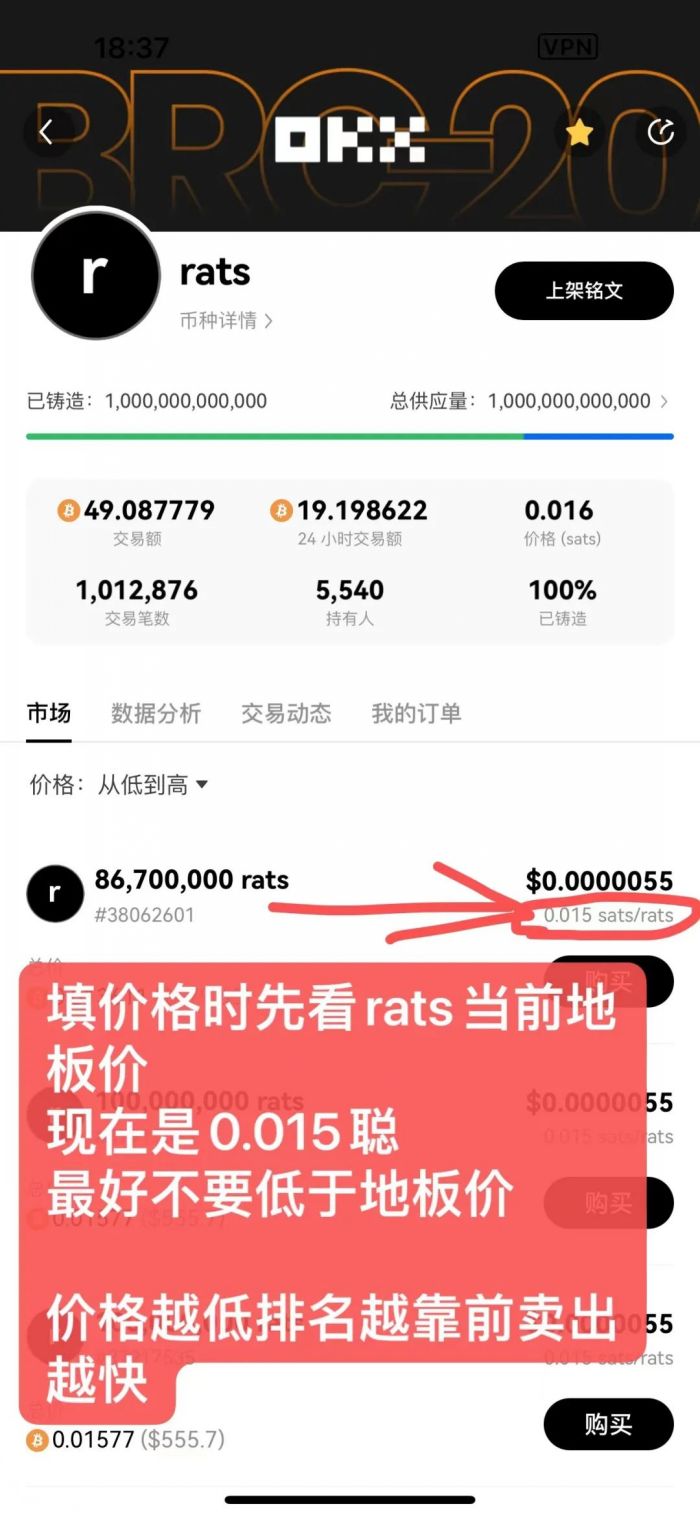Switch to the 交易动态 tab

286,713
